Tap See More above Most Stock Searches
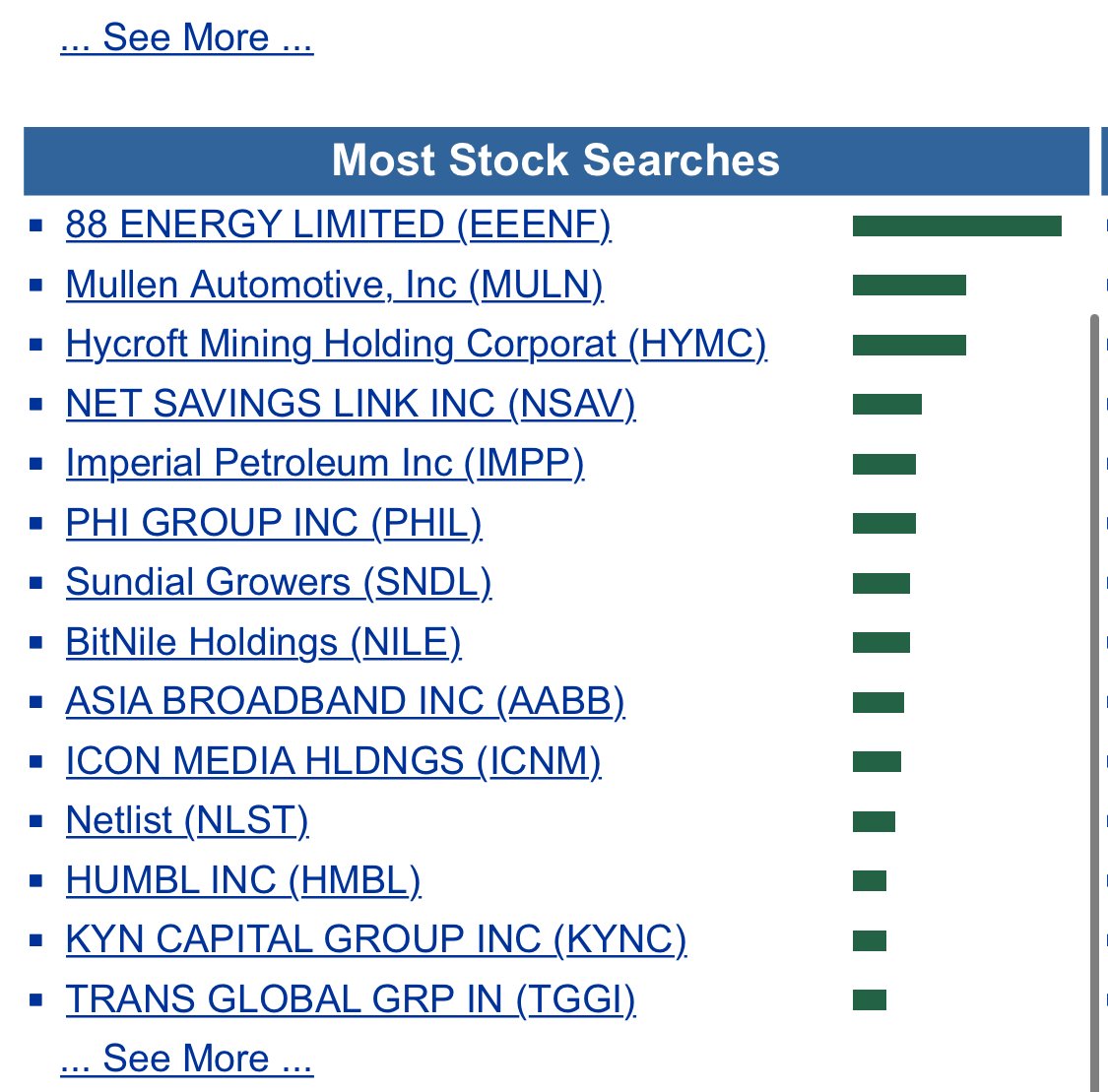 (x=186, y=38)
